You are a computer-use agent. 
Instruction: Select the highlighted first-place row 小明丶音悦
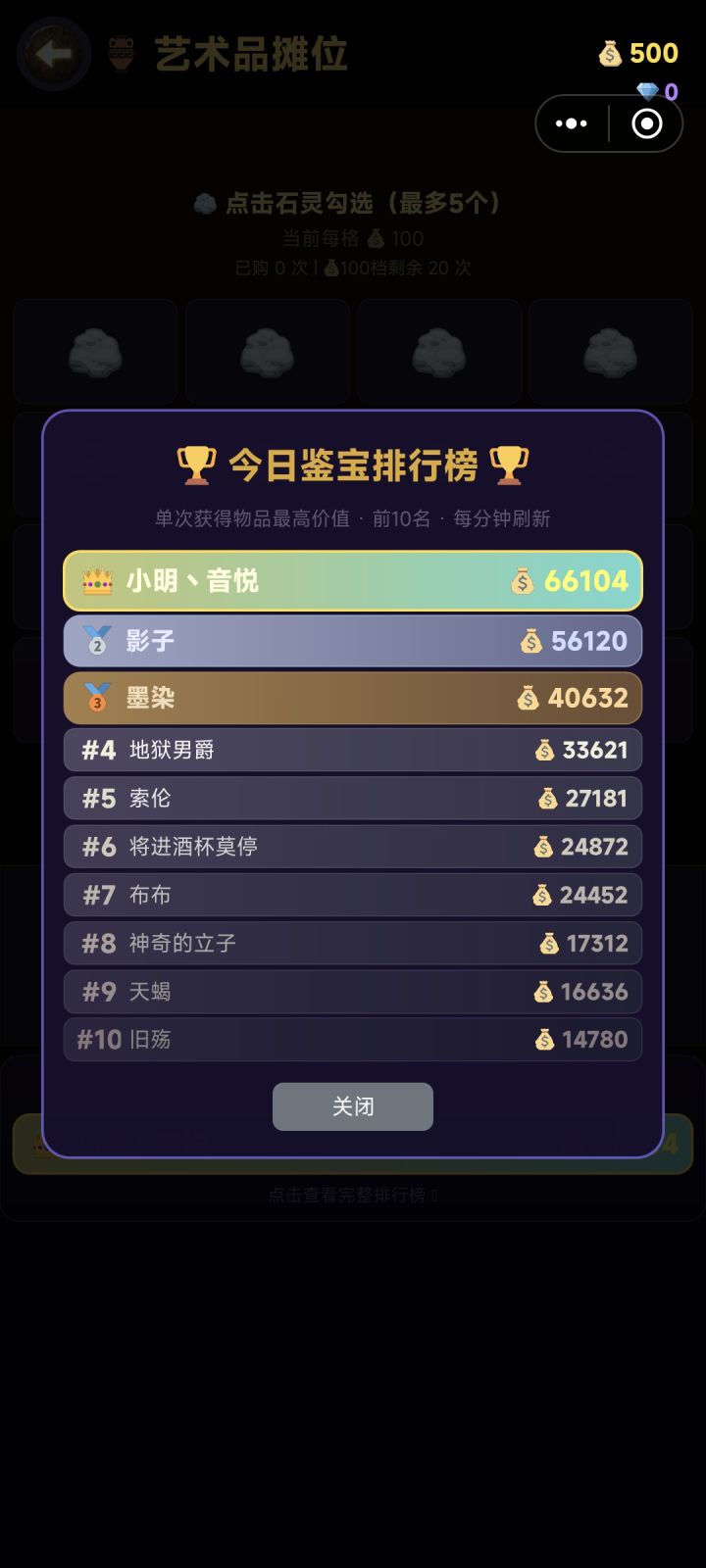pos(353,581)
